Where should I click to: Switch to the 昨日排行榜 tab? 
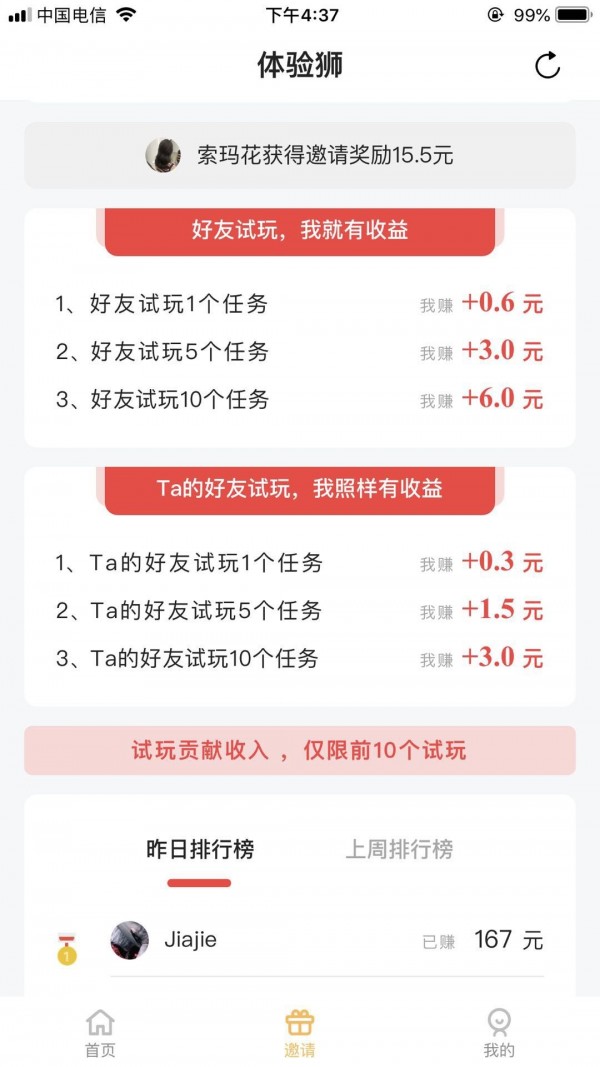coord(200,850)
